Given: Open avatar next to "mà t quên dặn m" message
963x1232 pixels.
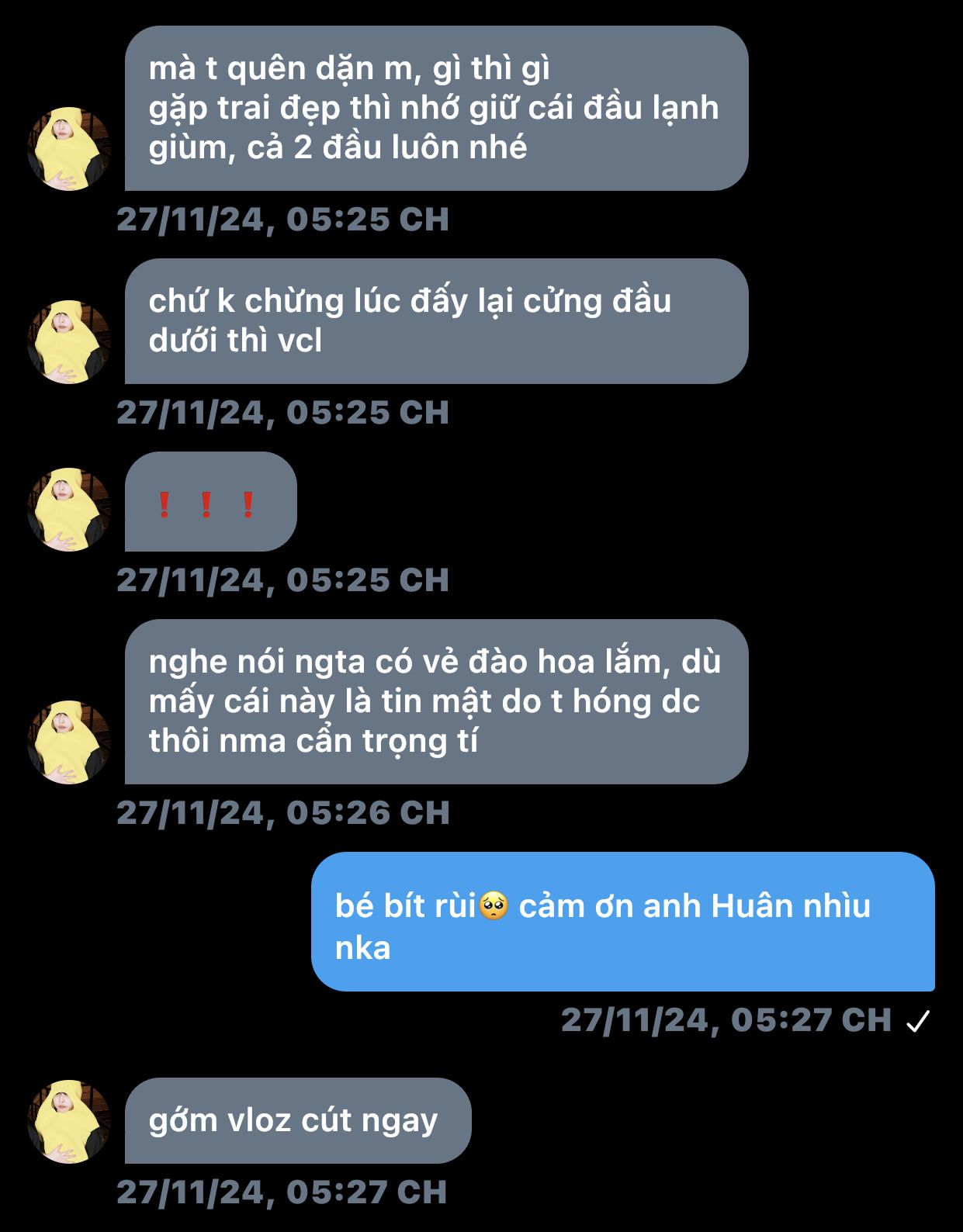Looking at the screenshot, I should [69, 149].
